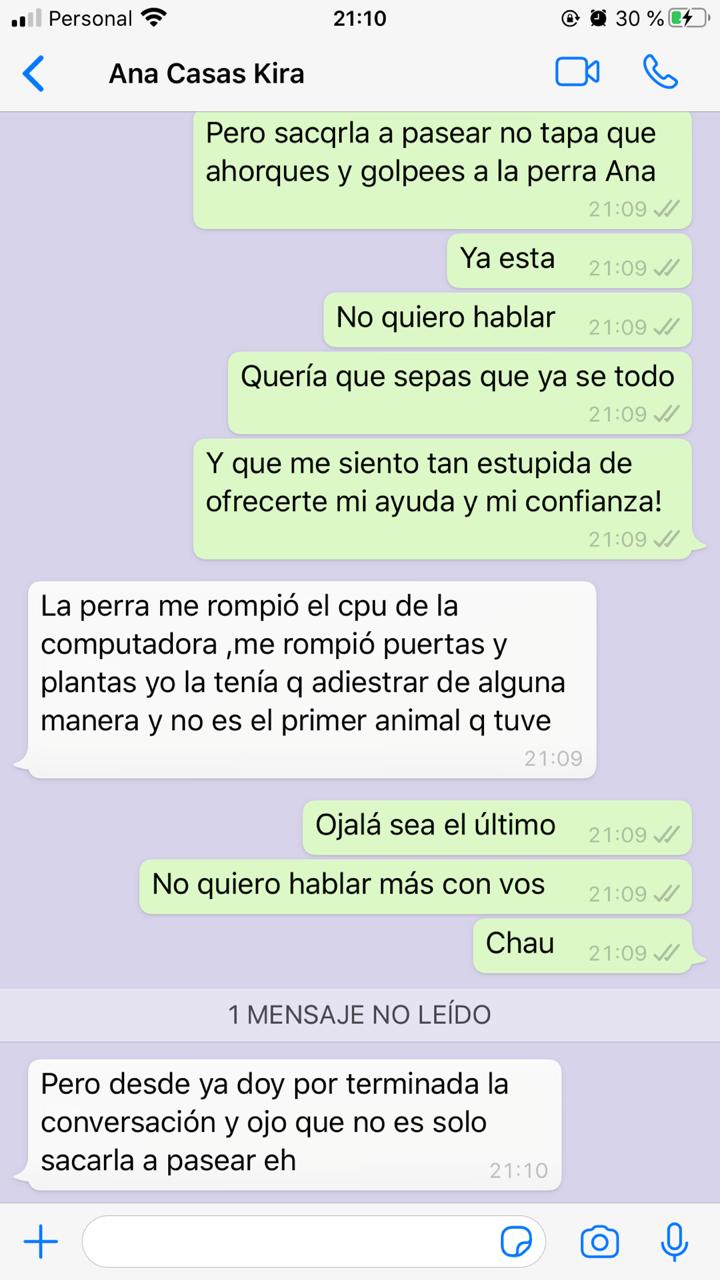
Task: Open Ana Casas Kira contact info
Action: [207, 73]
